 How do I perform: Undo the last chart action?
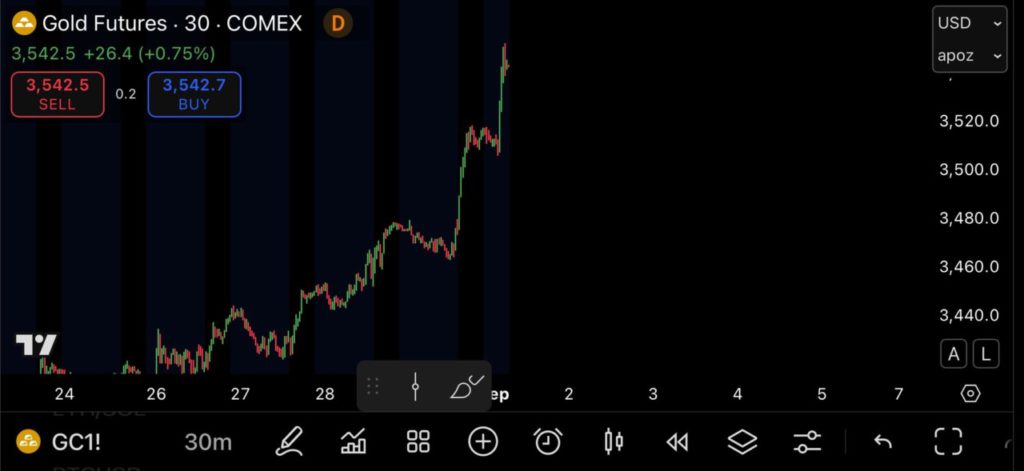tap(883, 441)
